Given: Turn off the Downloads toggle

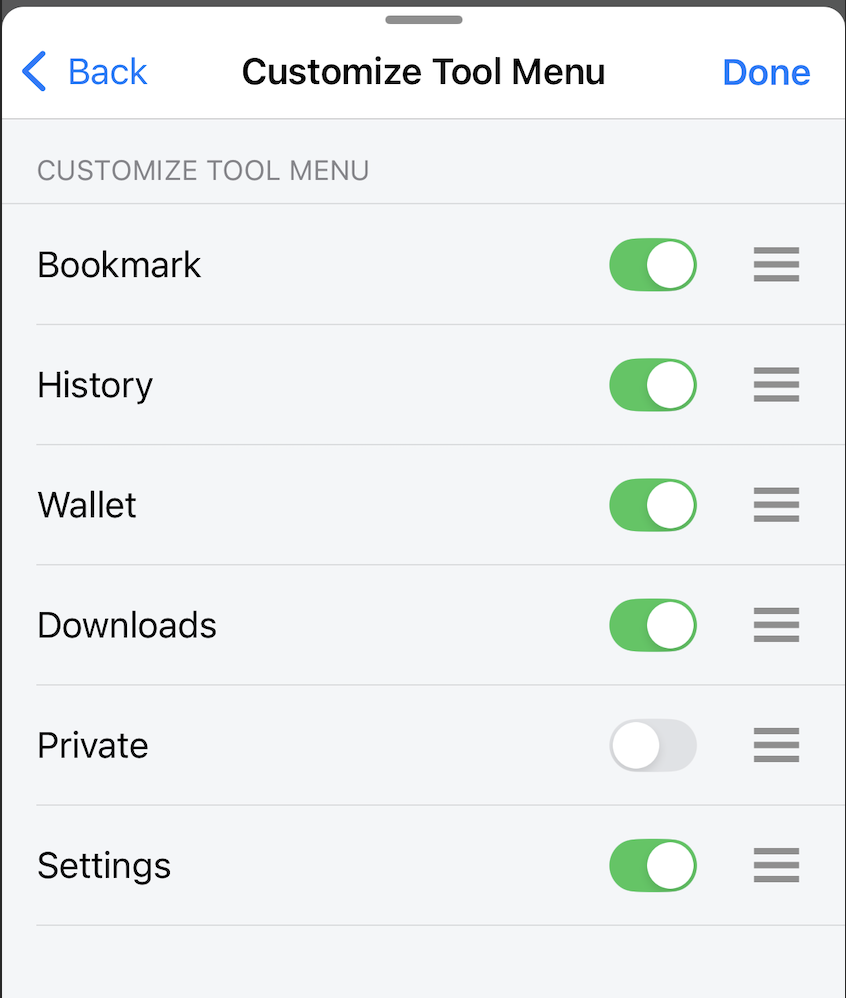Looking at the screenshot, I should [652, 625].
